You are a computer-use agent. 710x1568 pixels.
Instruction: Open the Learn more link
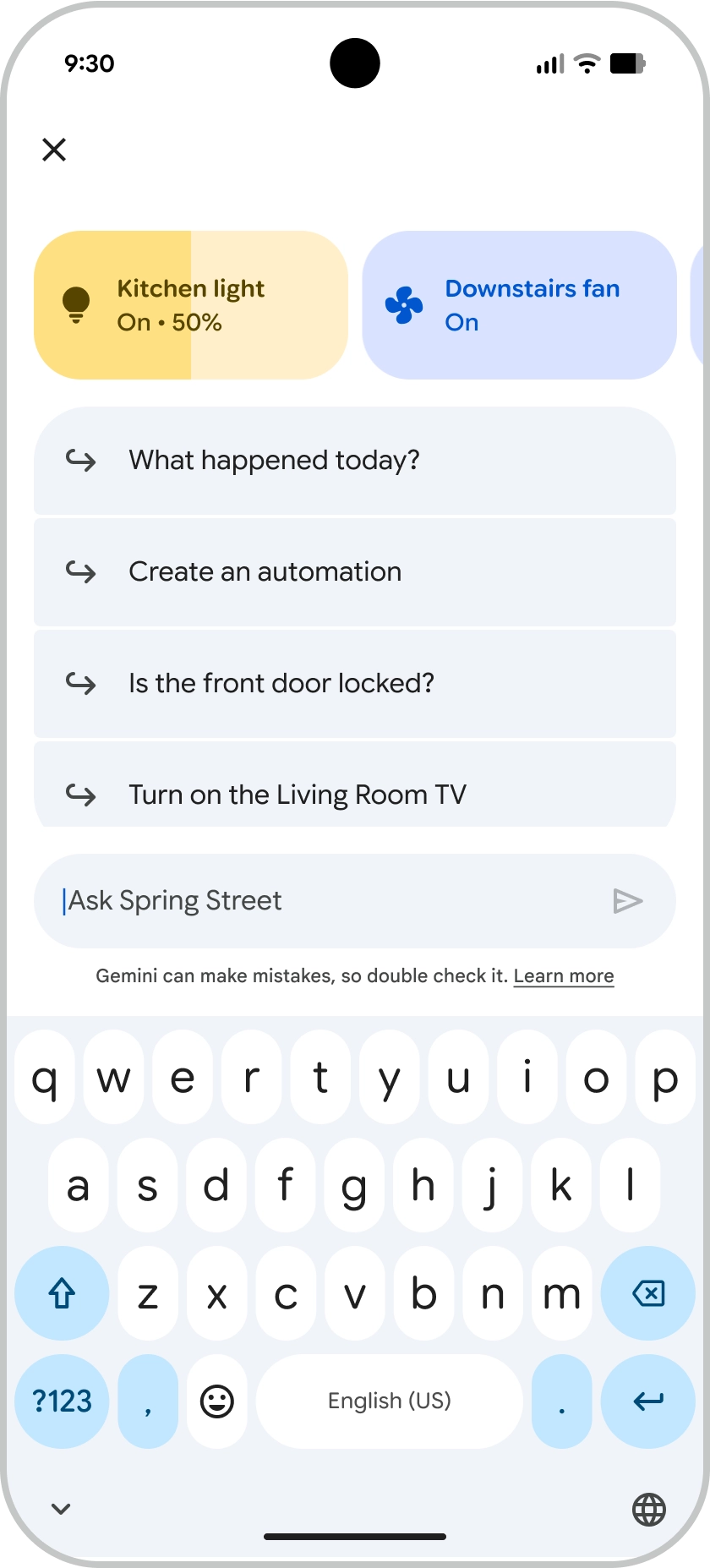point(563,976)
